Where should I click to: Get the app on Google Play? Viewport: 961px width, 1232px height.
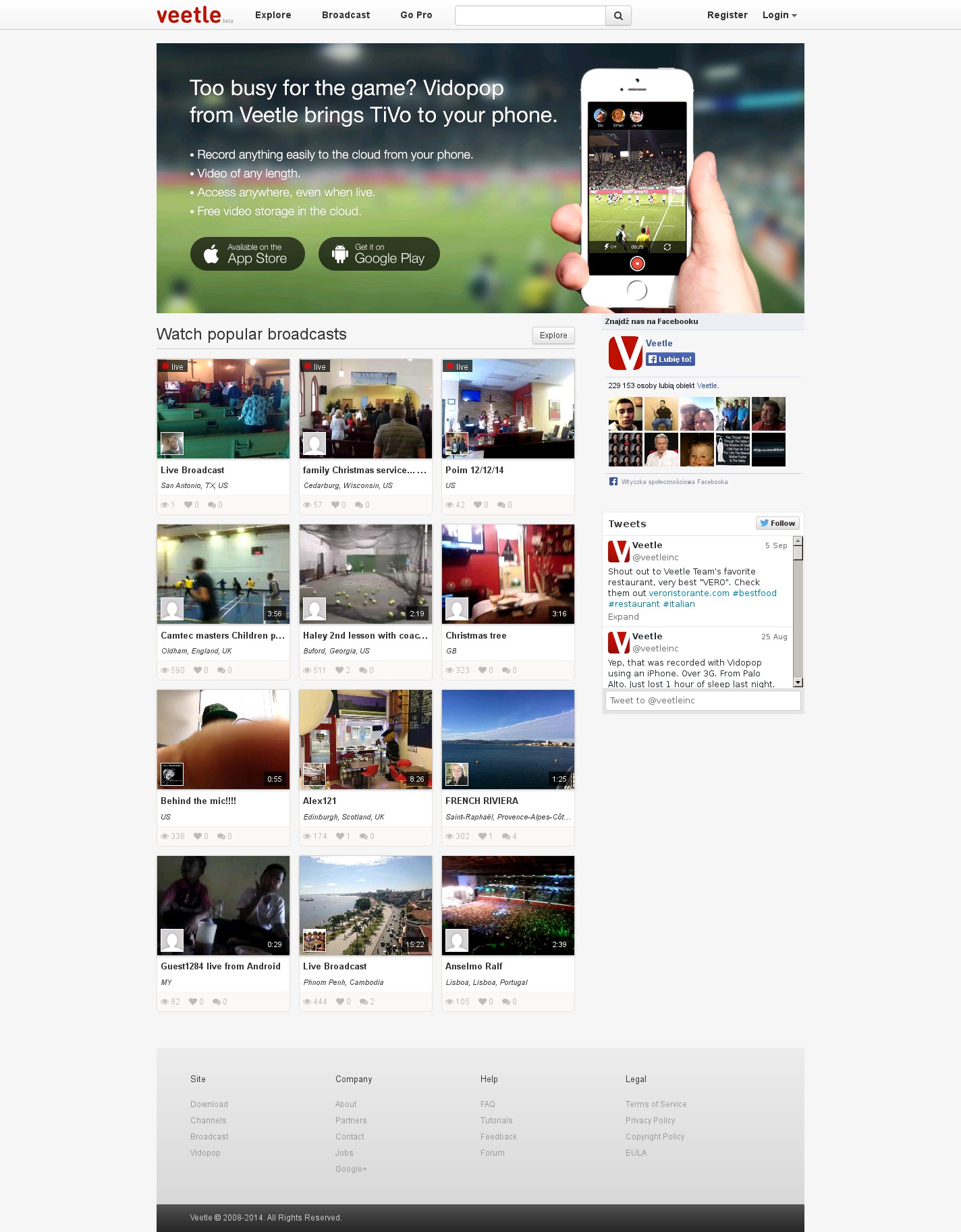click(x=379, y=254)
